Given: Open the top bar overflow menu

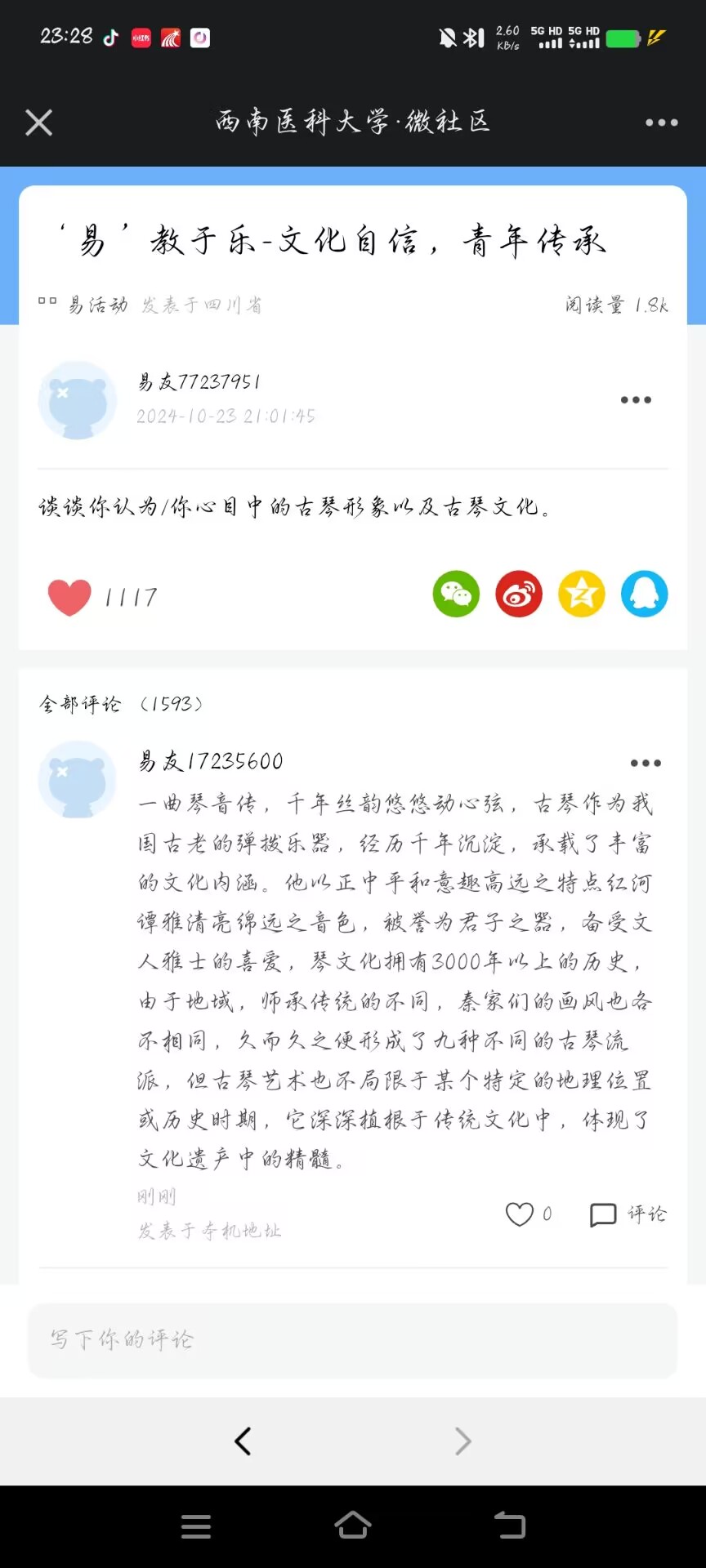Looking at the screenshot, I should coord(661,122).
